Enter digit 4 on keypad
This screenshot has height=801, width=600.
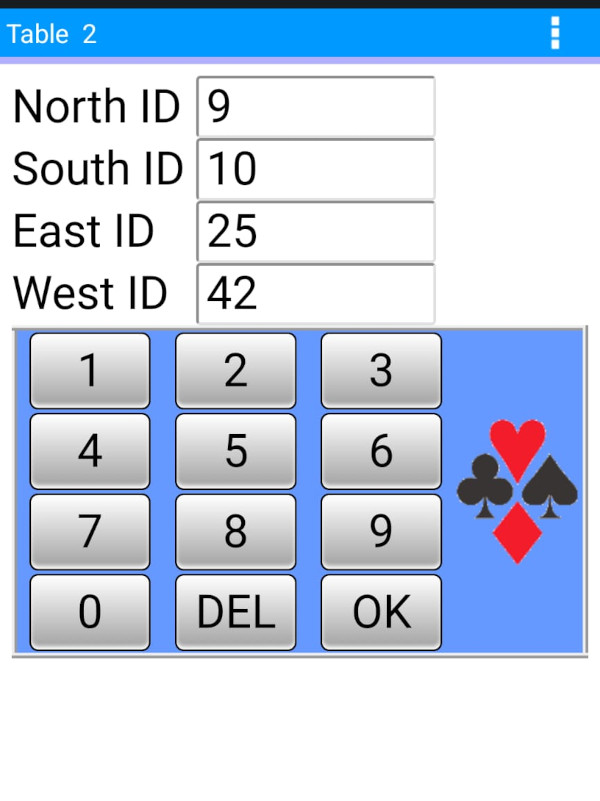[x=90, y=451]
